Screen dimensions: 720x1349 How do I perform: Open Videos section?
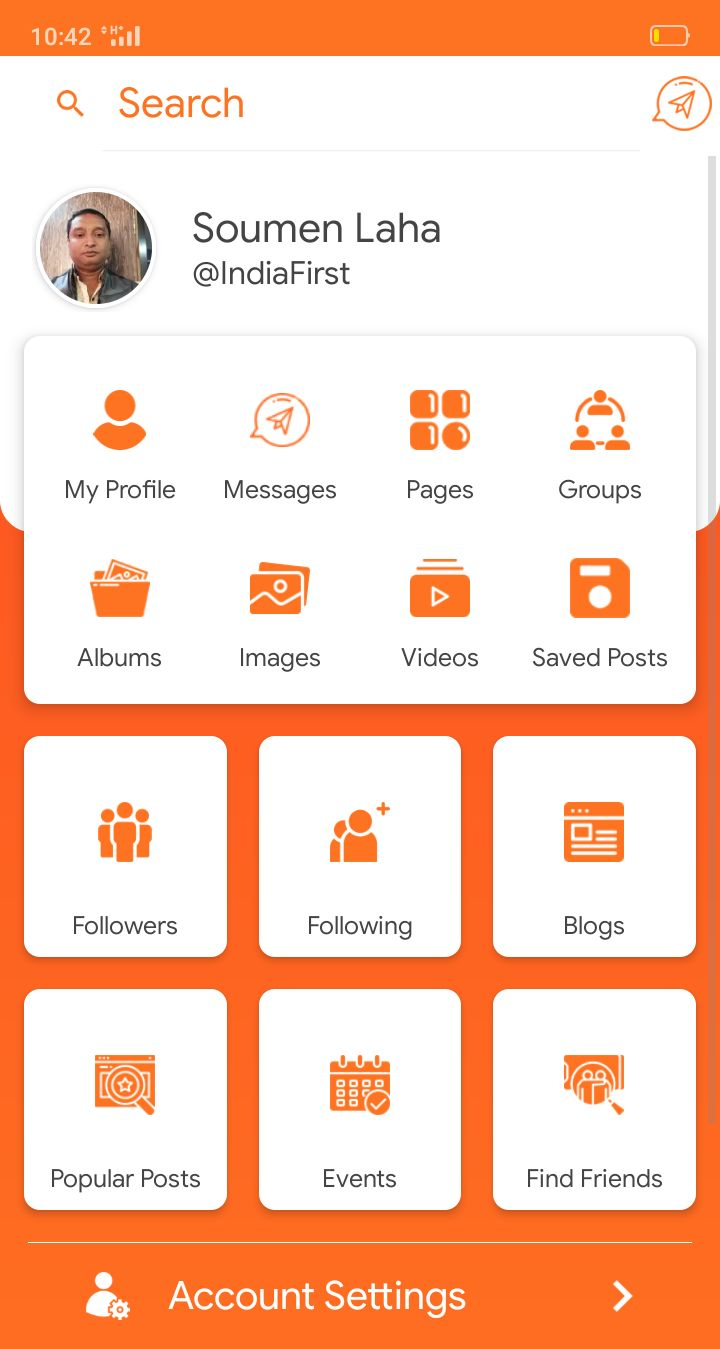[440, 613]
